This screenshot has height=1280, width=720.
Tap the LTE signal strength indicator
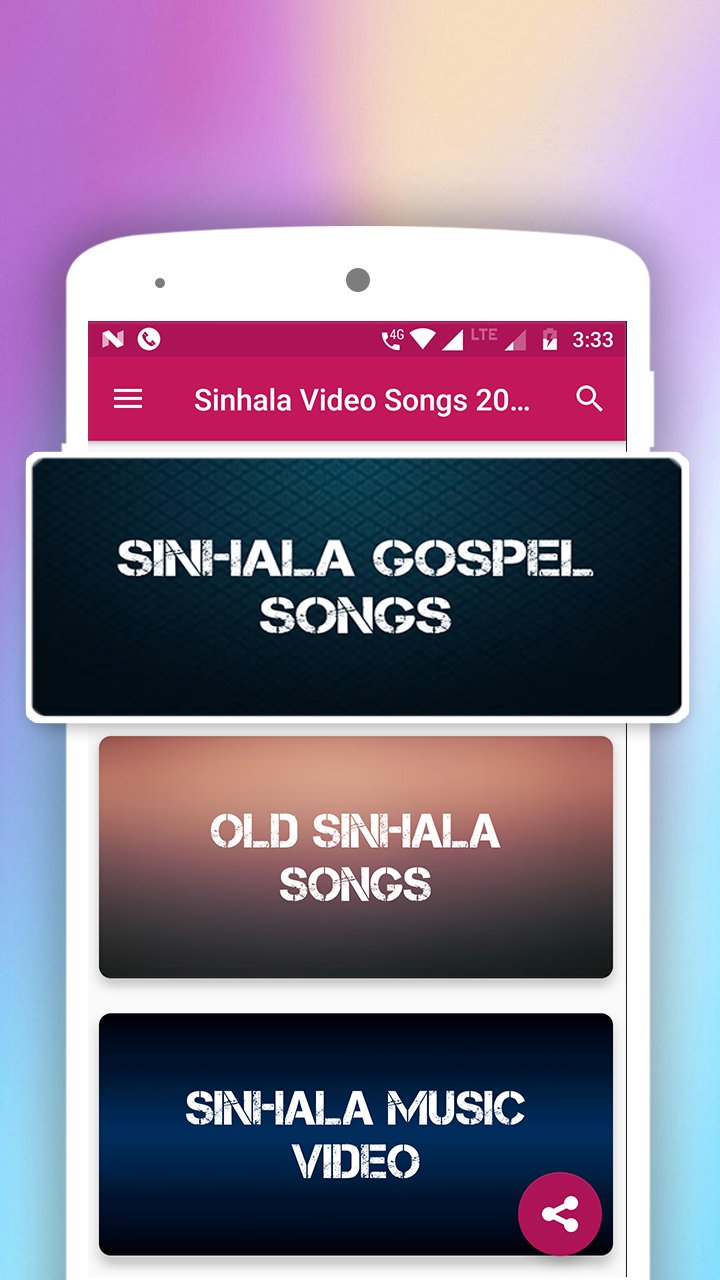[x=484, y=336]
